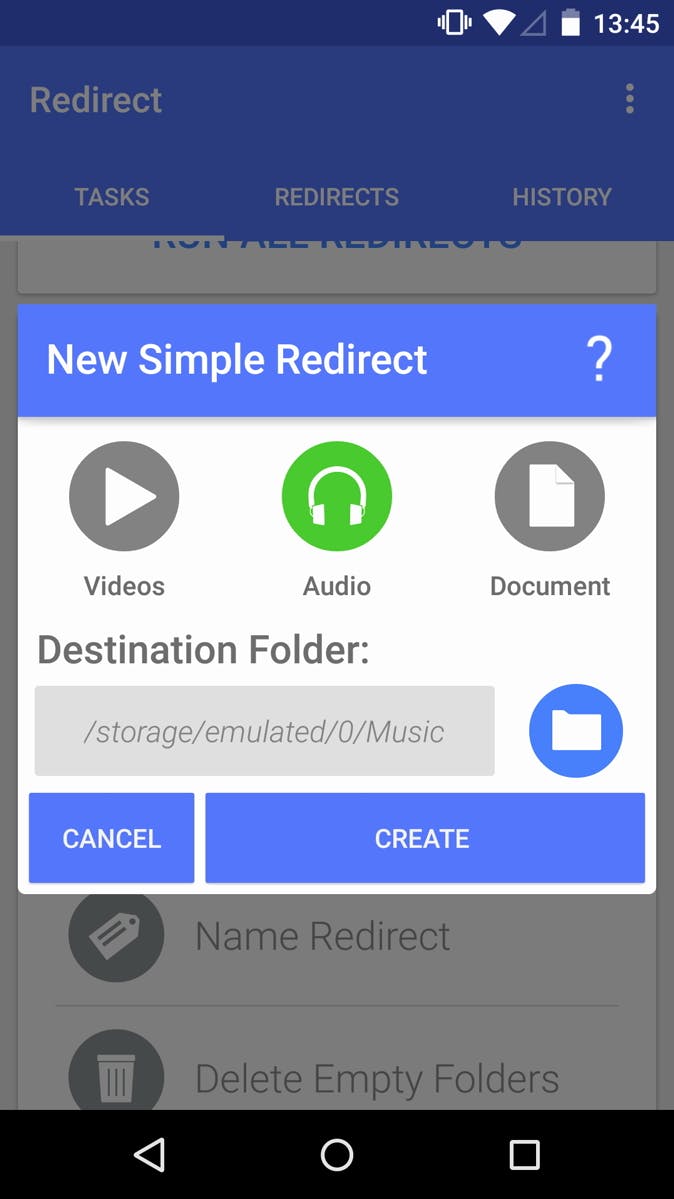The height and width of the screenshot is (1199, 674).
Task: Create the redirect
Action: [424, 838]
